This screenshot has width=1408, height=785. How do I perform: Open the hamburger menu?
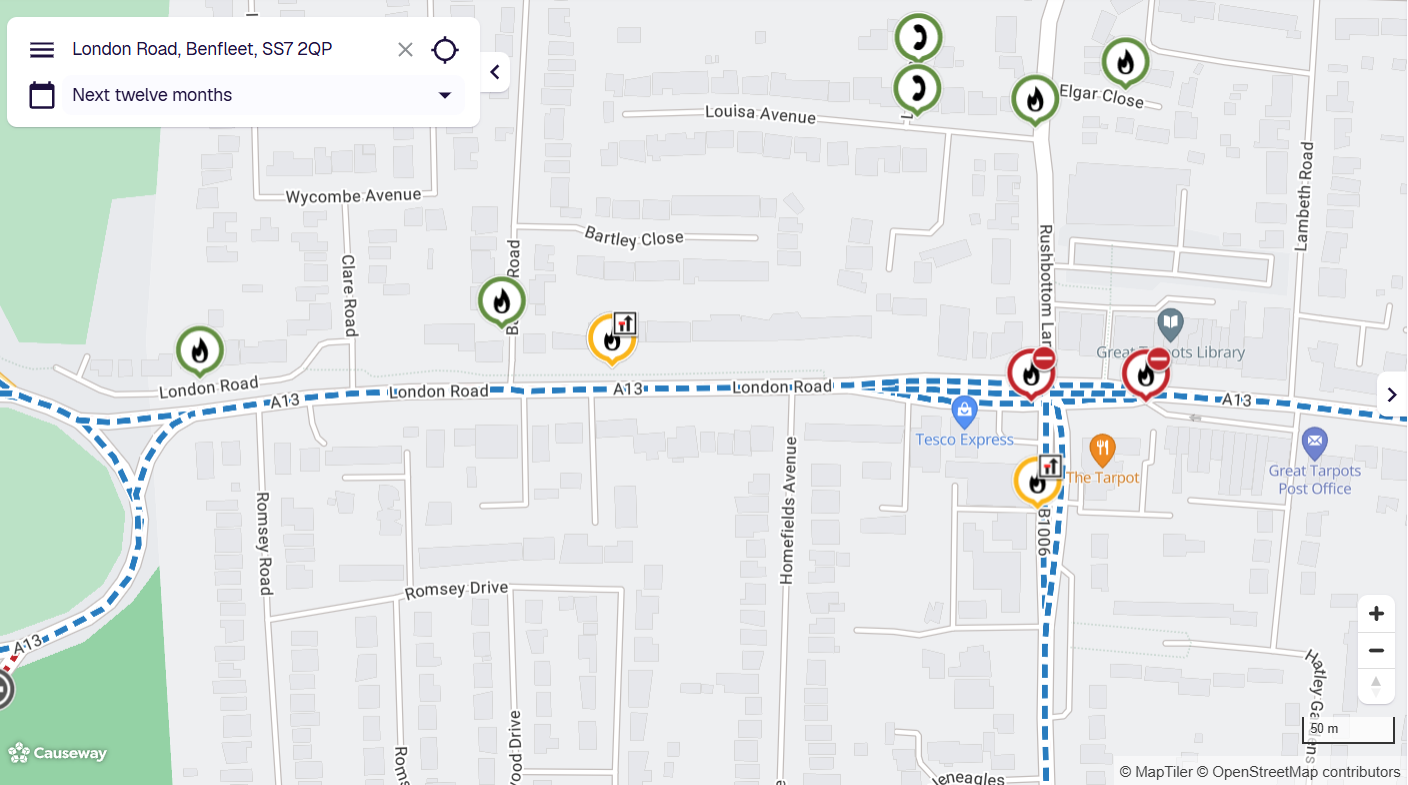pyautogui.click(x=42, y=50)
